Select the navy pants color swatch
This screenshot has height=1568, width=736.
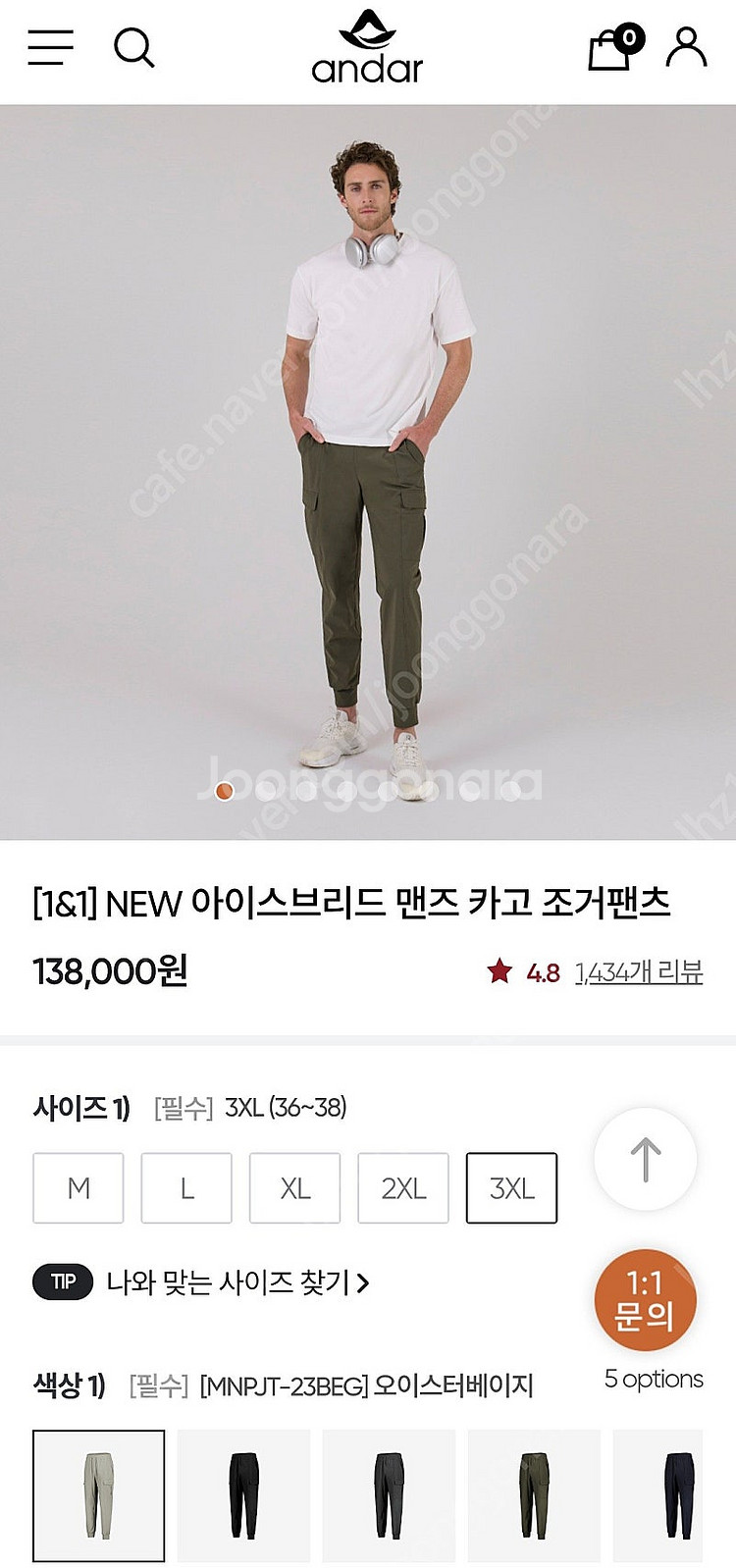pos(675,1495)
